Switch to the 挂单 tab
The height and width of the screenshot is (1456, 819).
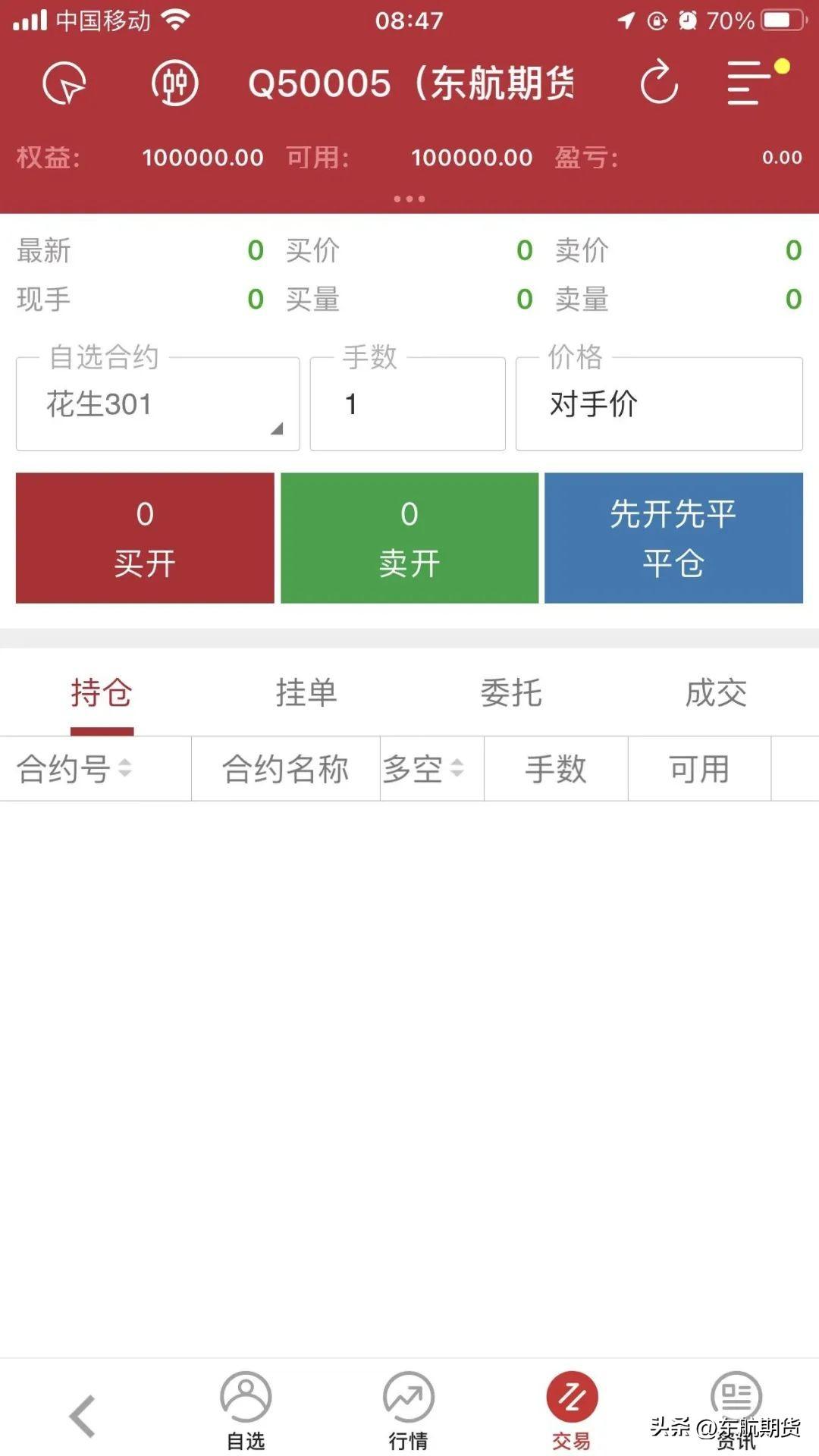point(306,693)
